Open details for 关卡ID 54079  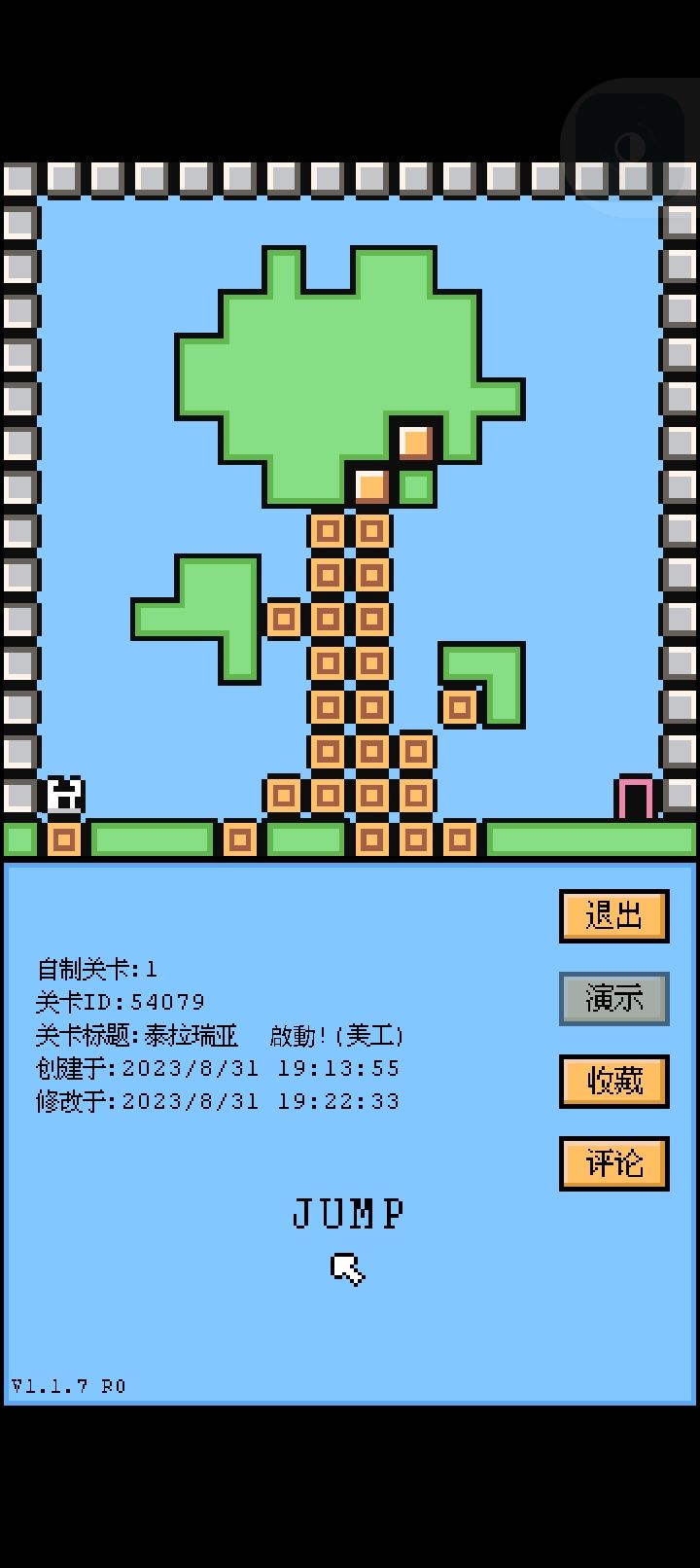point(122,1001)
